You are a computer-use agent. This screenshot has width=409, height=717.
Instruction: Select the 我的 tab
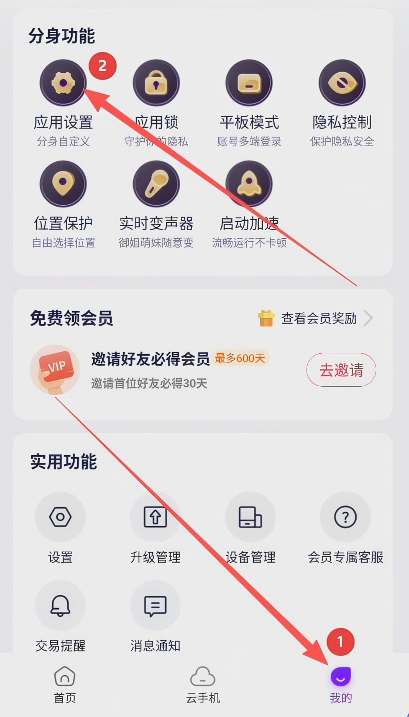[x=341, y=685]
